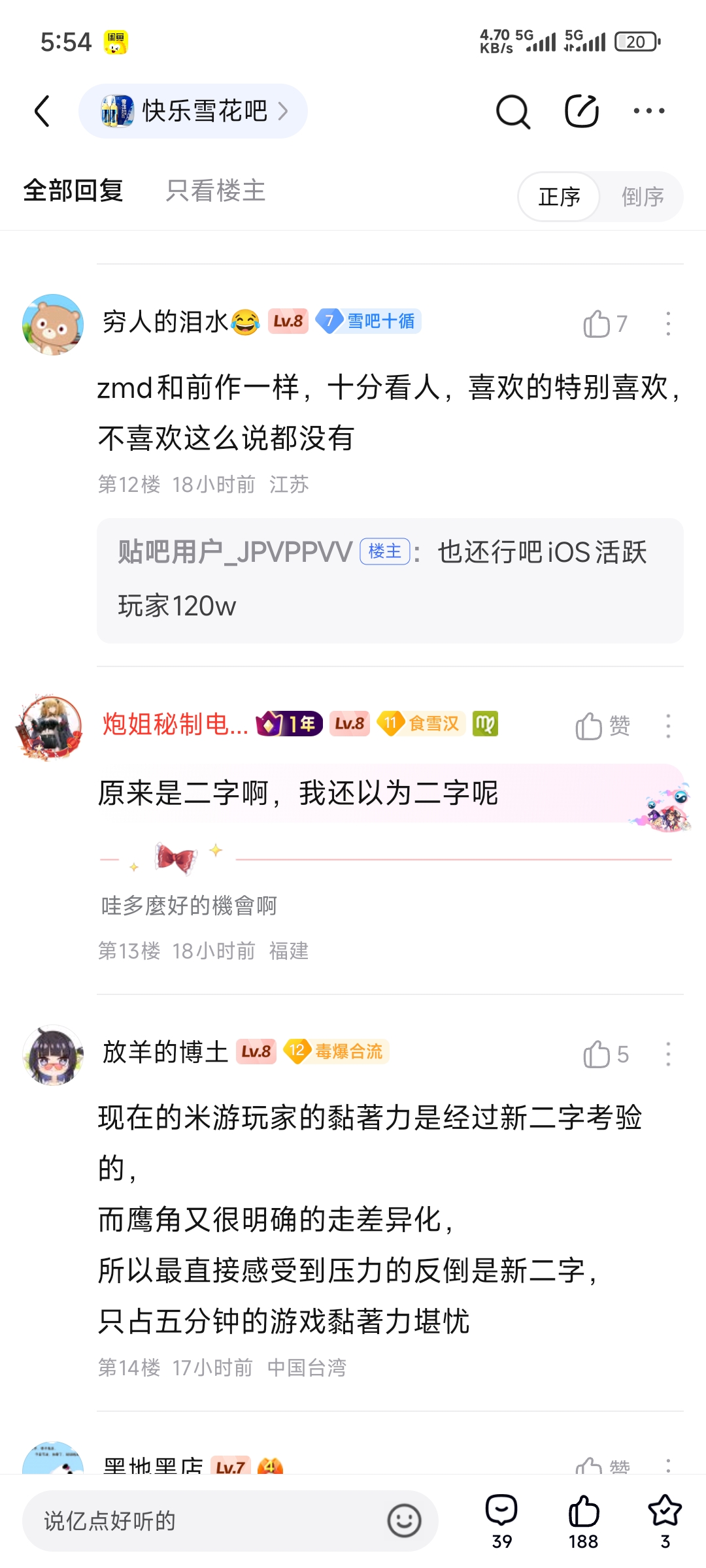
Task: Switch to the 只看楼主 tab
Action: tap(215, 191)
